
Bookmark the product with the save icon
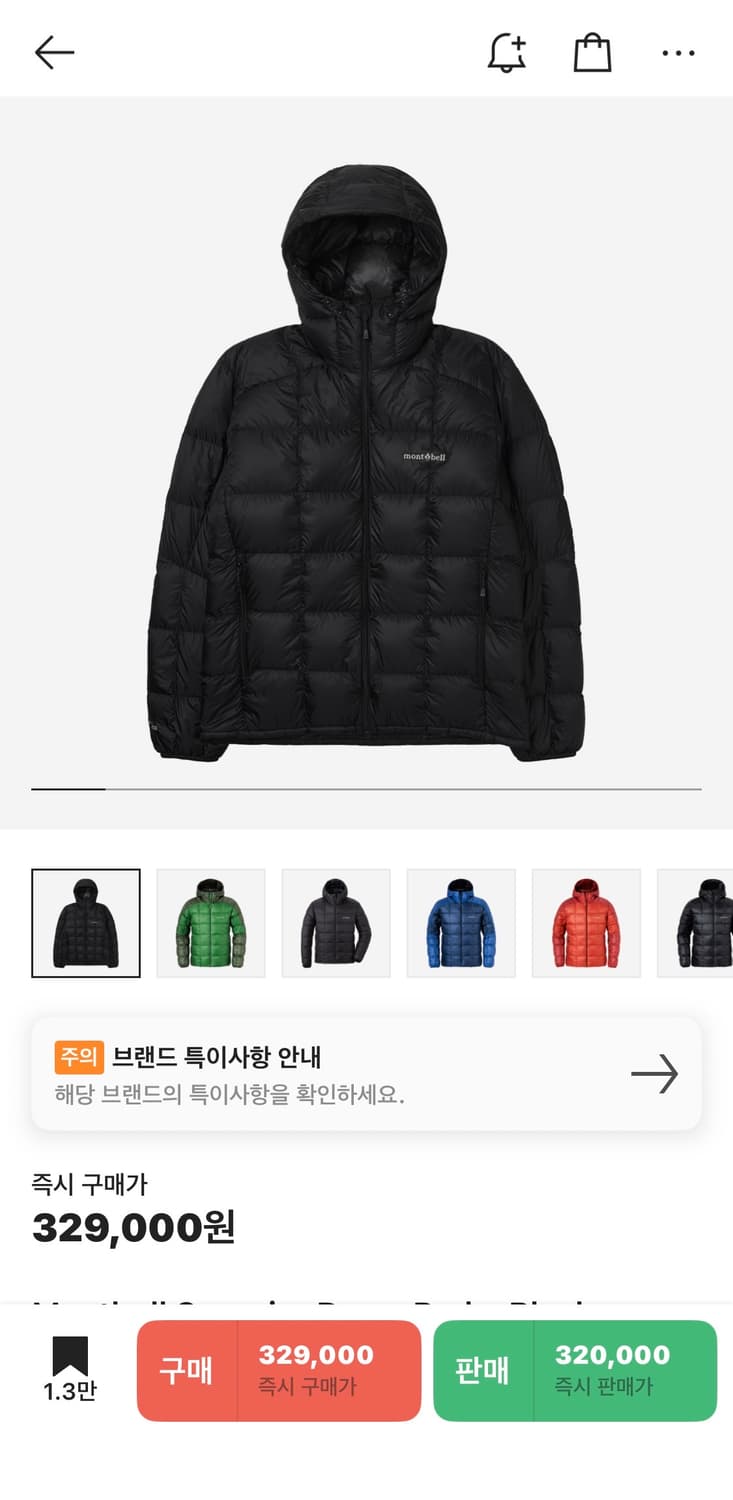[68, 1352]
